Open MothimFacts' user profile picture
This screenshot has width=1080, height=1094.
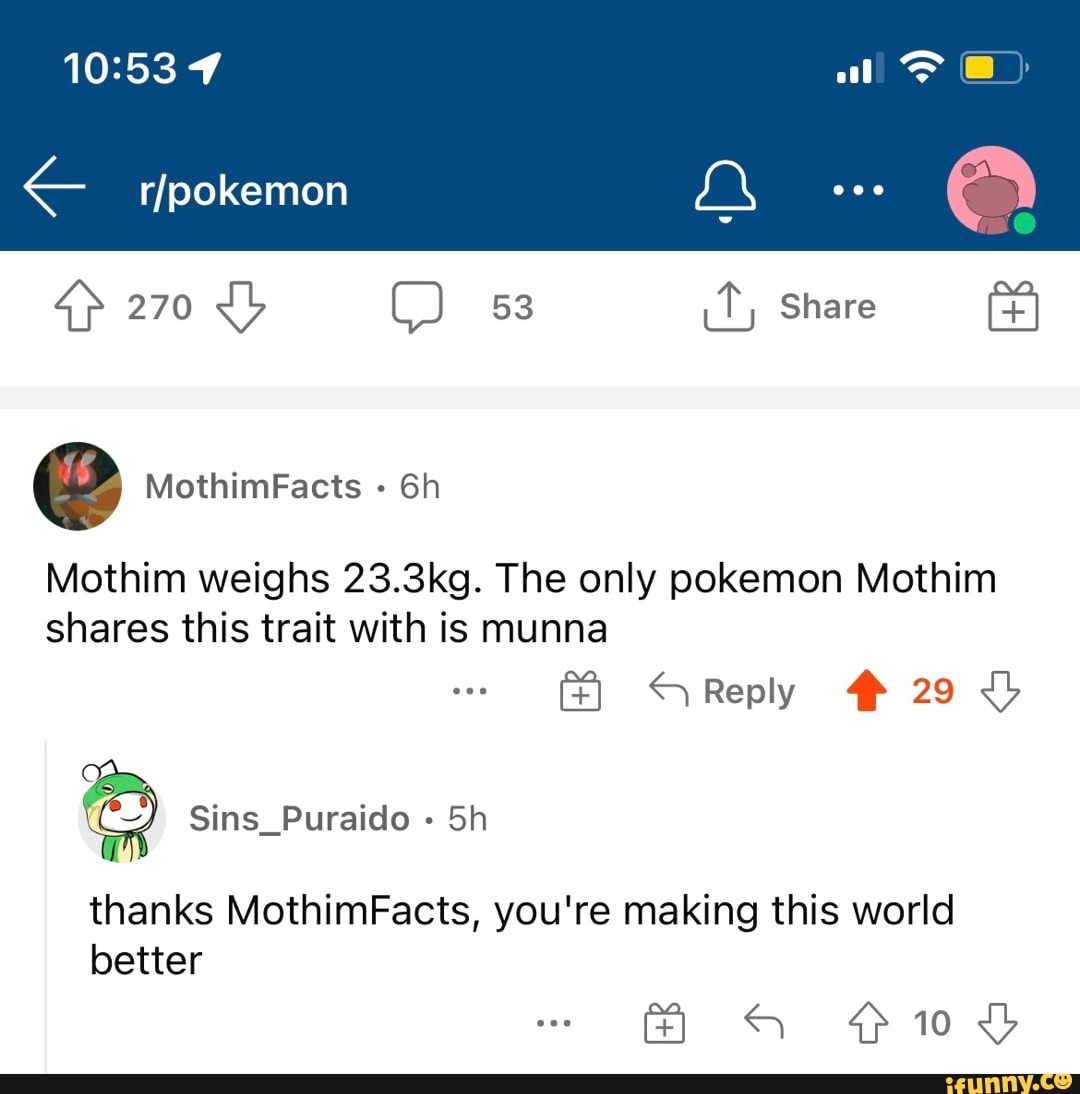click(78, 487)
